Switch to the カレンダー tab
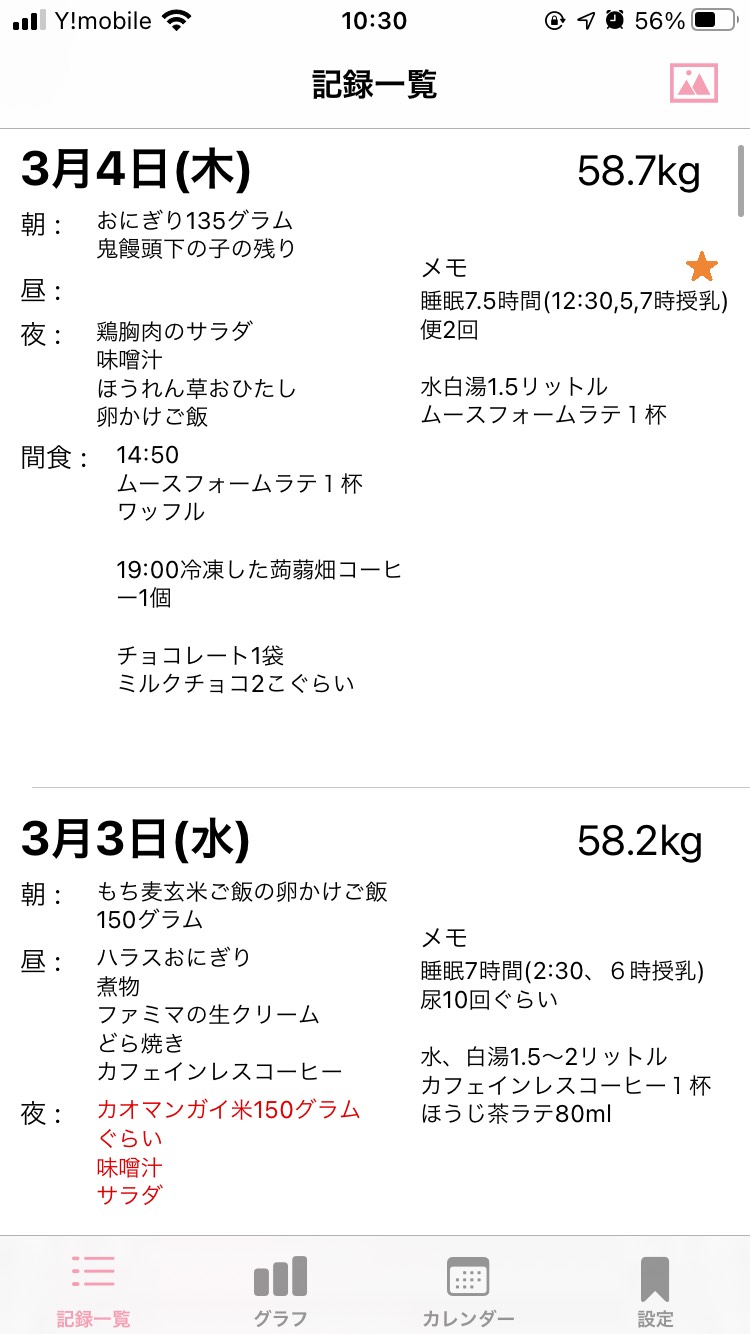This screenshot has width=750, height=1334. coord(468,1291)
